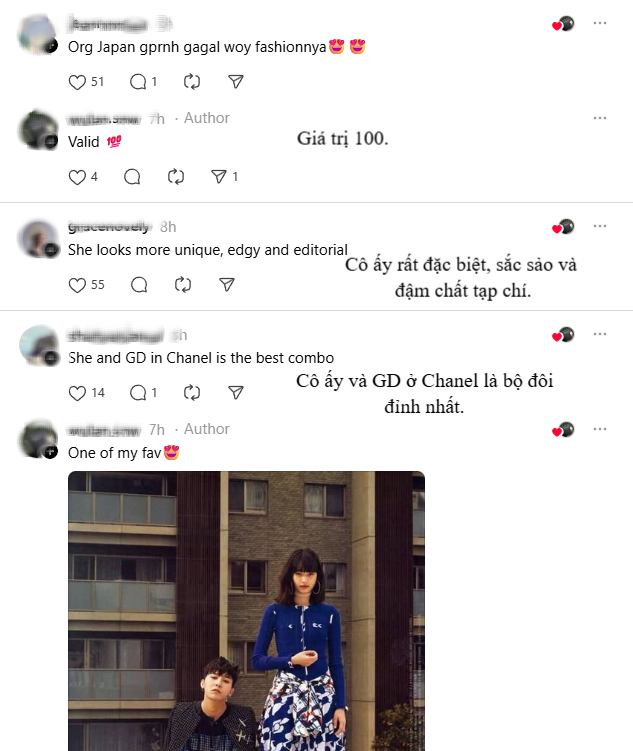Screen dimensions: 633x751
Task: Like the author's "Valid" reply
Action: (77, 177)
